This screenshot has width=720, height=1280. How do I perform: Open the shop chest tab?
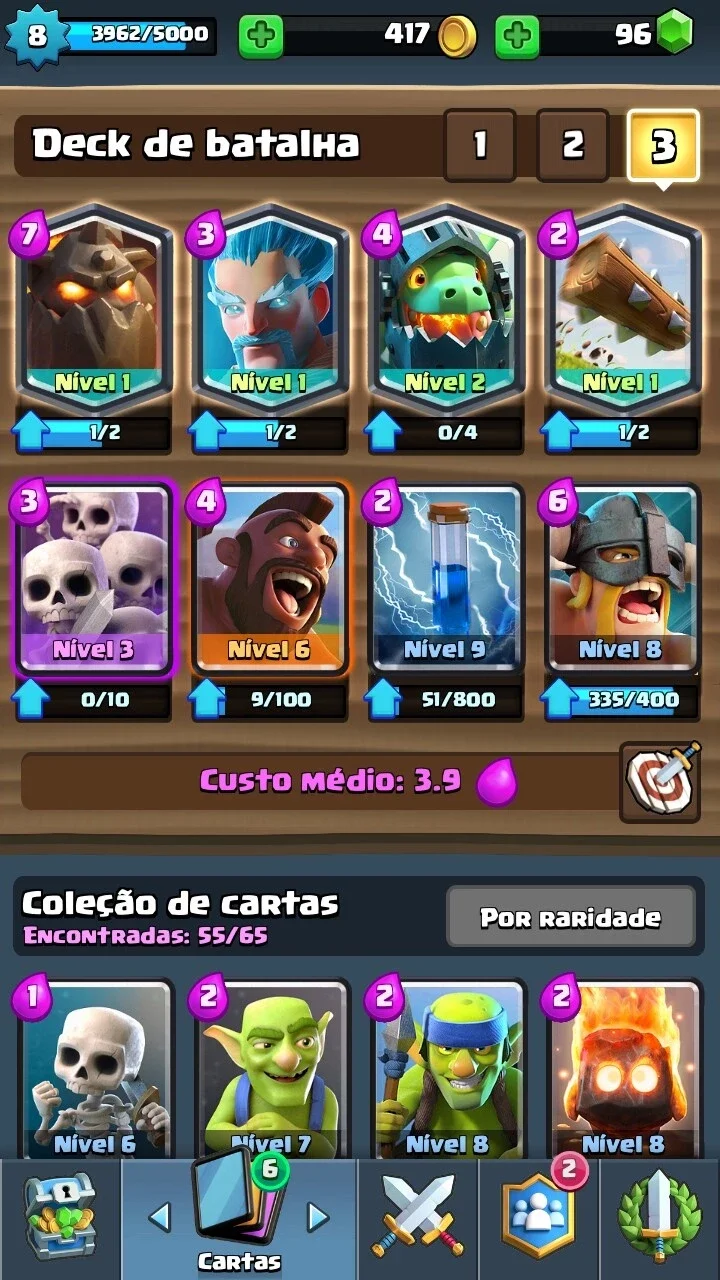tap(60, 1218)
